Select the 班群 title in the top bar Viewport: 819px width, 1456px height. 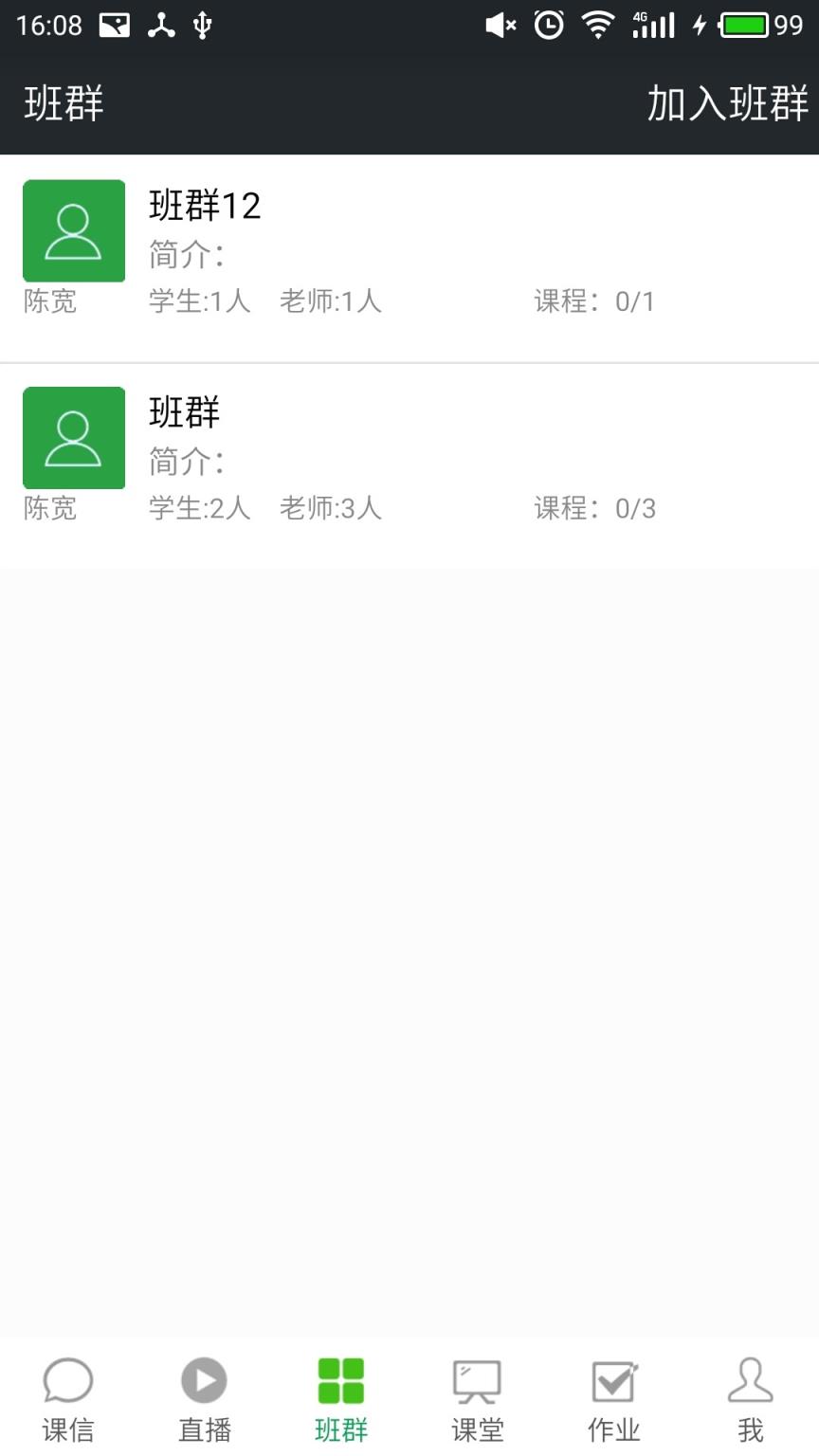(64, 104)
